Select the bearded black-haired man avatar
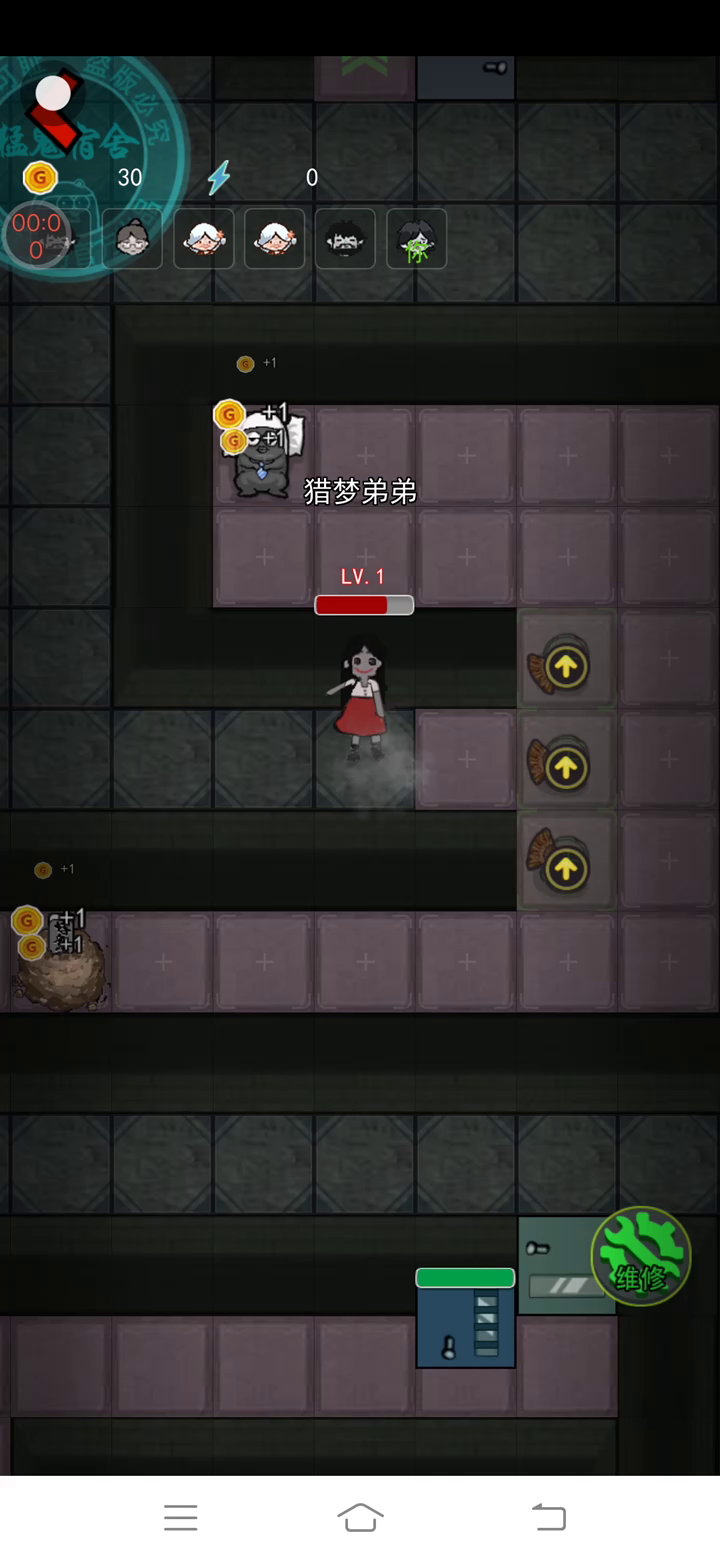Image resolution: width=720 pixels, height=1560 pixels. (x=345, y=239)
